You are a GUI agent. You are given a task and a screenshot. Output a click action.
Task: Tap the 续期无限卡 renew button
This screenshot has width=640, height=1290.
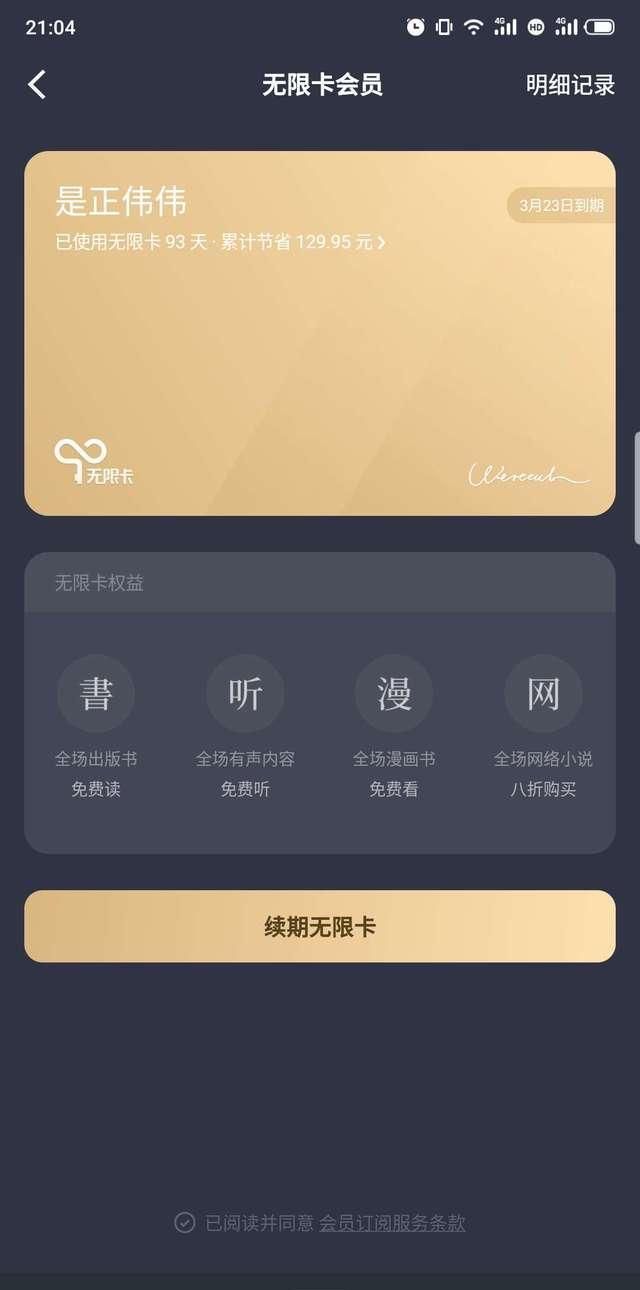coord(320,927)
